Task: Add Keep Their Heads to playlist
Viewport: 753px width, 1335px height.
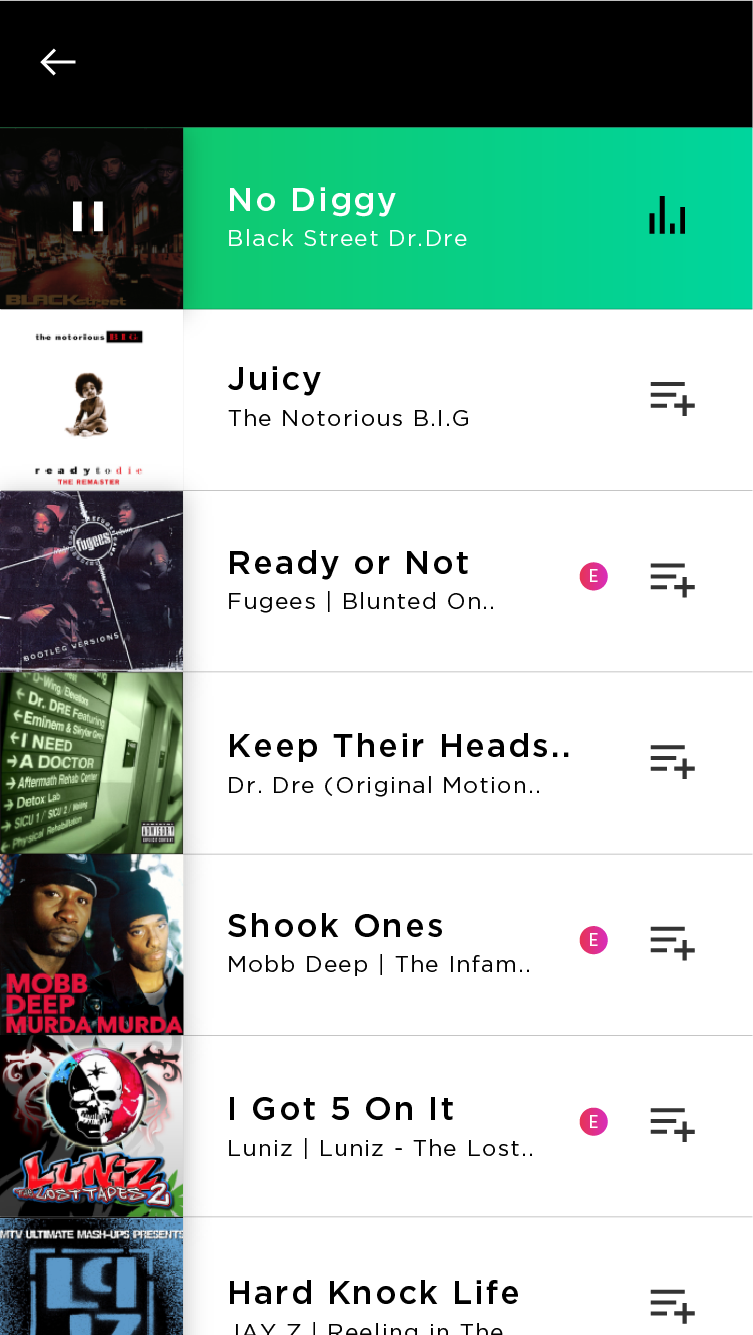Action: [672, 761]
